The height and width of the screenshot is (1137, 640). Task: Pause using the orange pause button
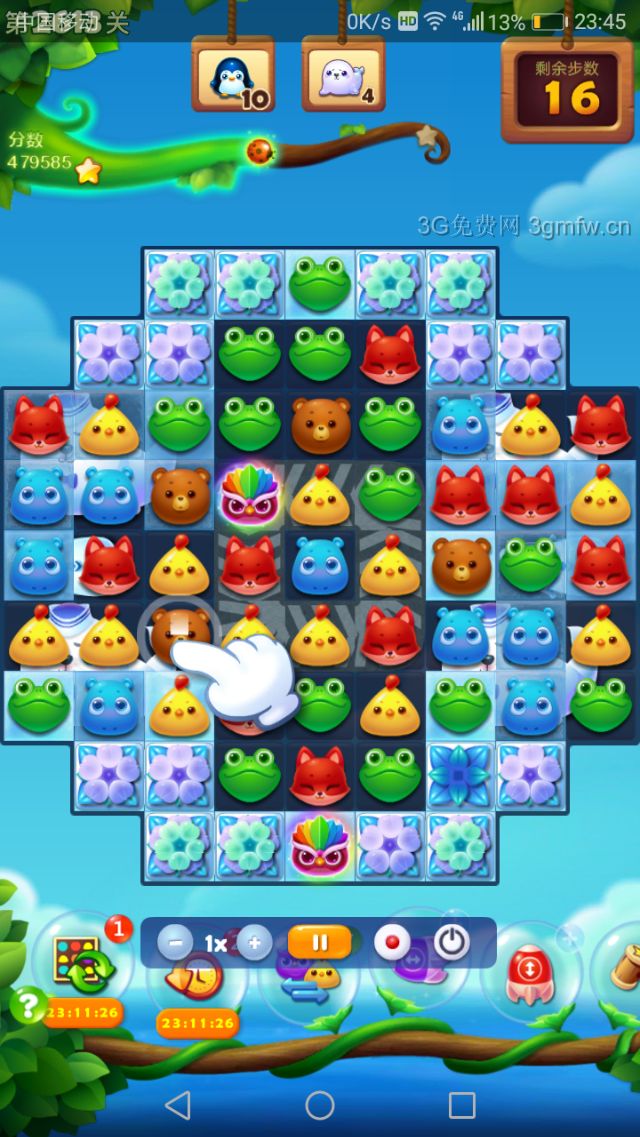click(x=320, y=942)
